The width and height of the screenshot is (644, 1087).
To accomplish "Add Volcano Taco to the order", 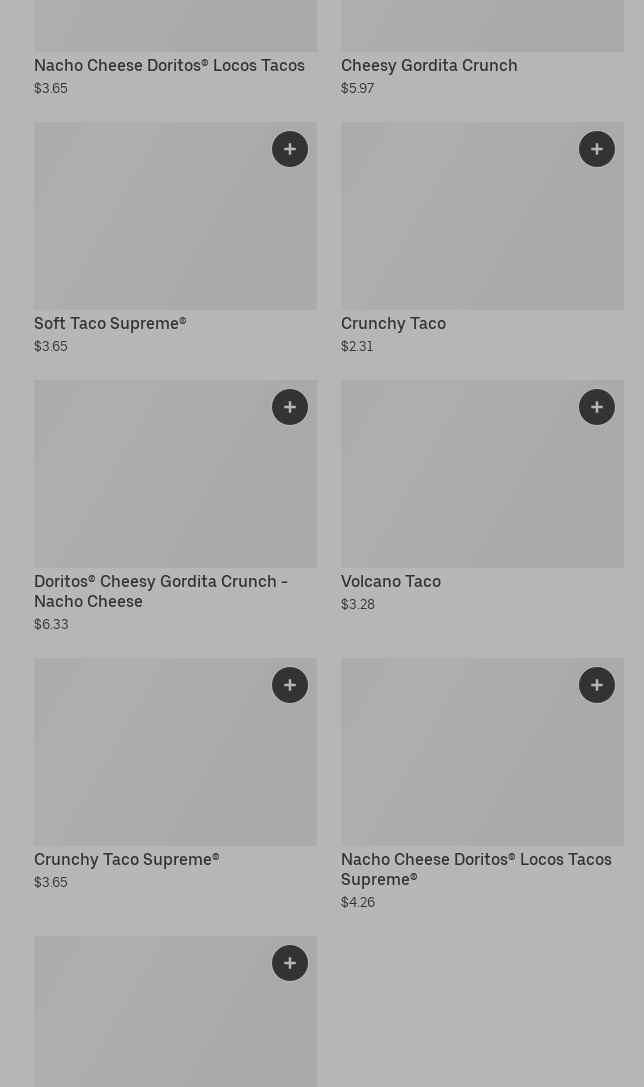I will pyautogui.click(x=597, y=407).
